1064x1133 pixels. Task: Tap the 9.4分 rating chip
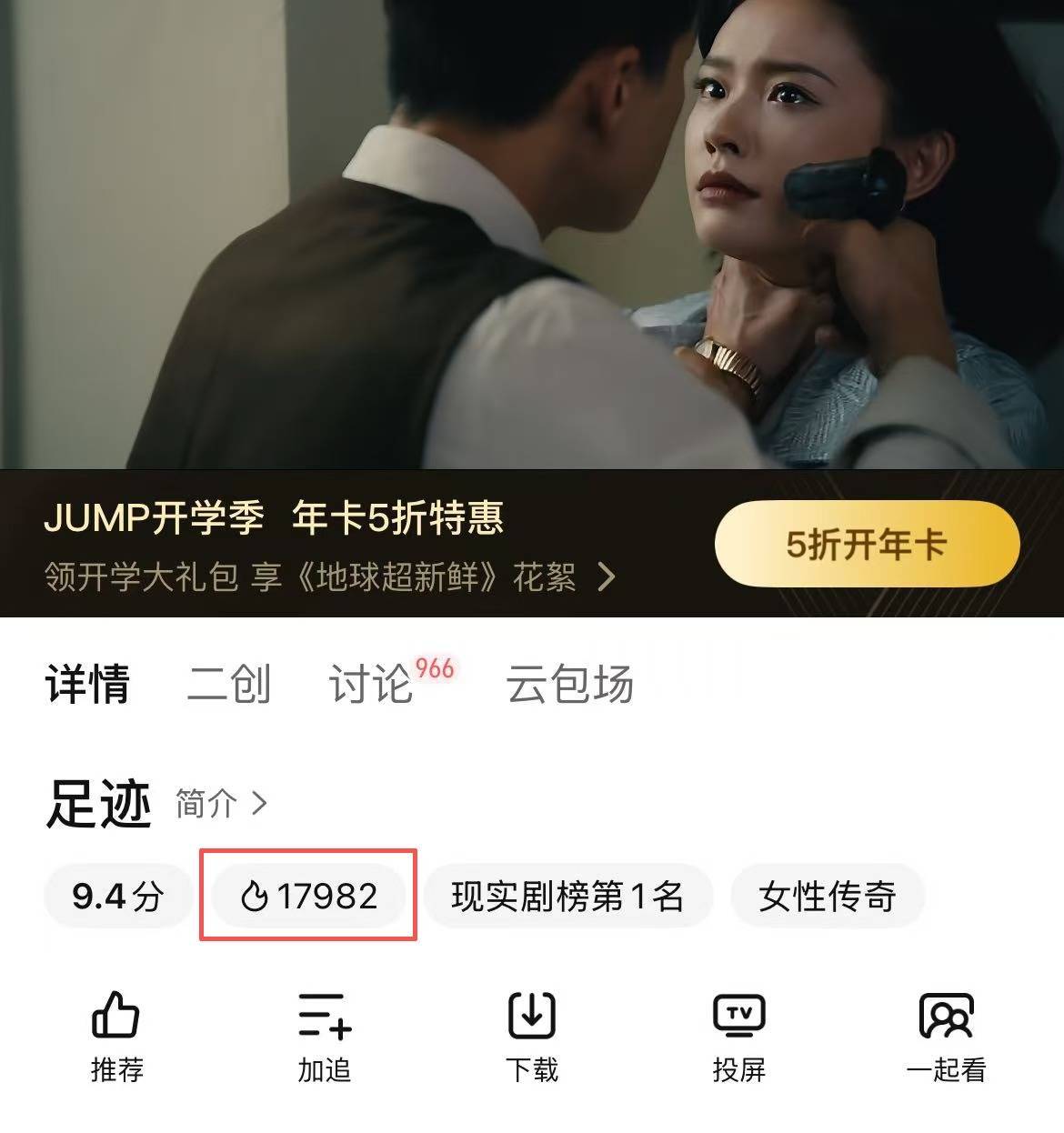117,897
